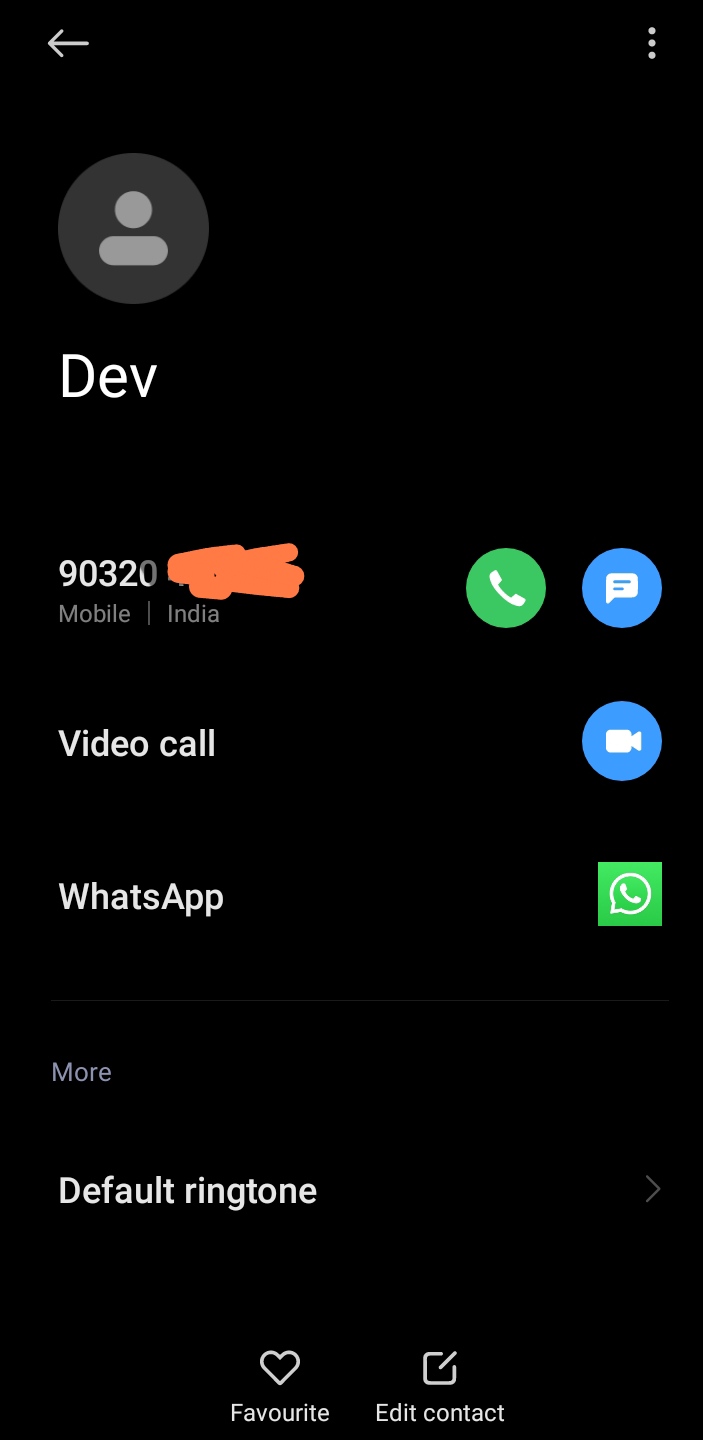The height and width of the screenshot is (1440, 703).
Task: Open the Default ringtone setting
Action: tap(358, 1190)
